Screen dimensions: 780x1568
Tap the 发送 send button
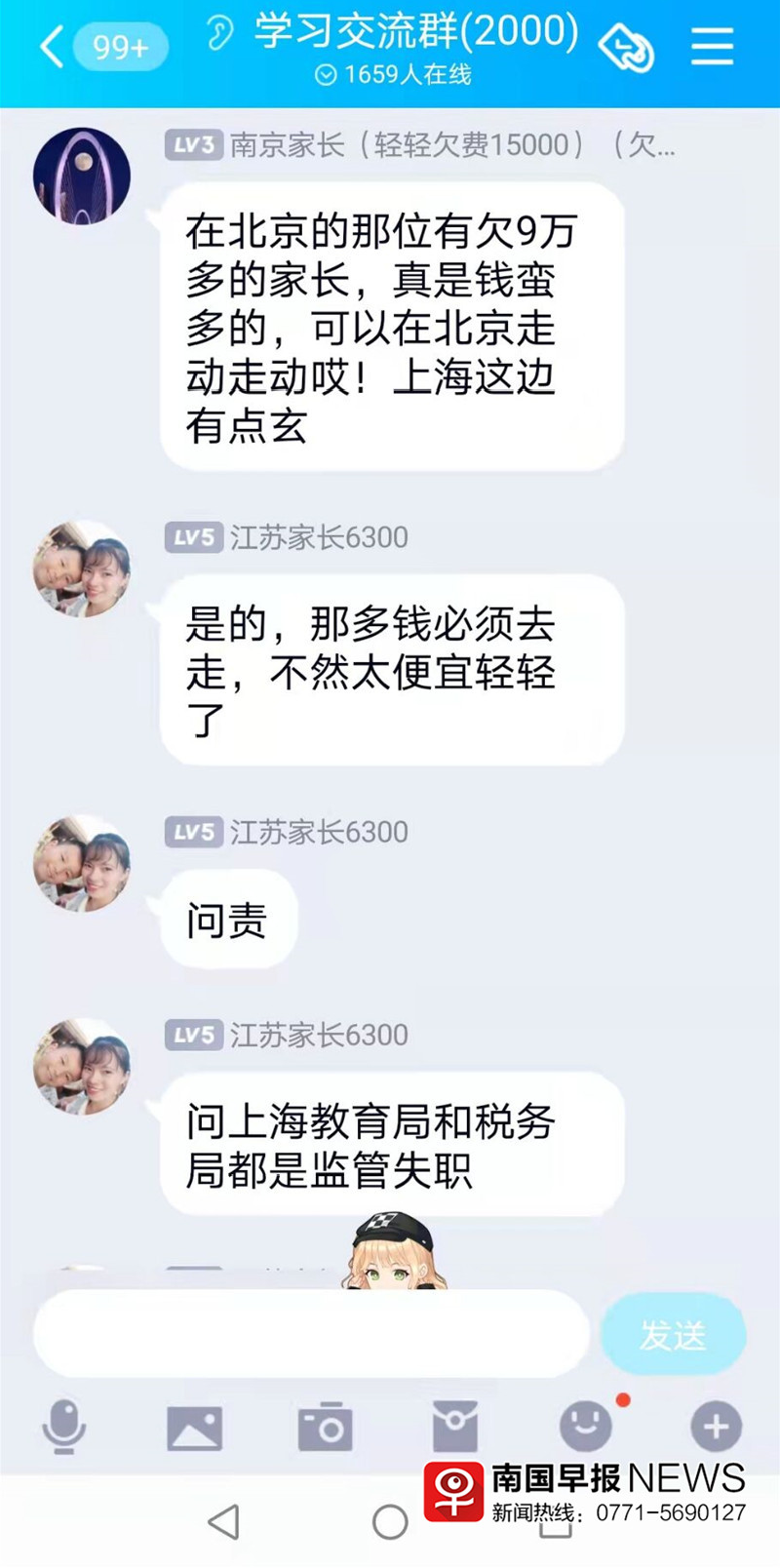pyautogui.click(x=673, y=1334)
